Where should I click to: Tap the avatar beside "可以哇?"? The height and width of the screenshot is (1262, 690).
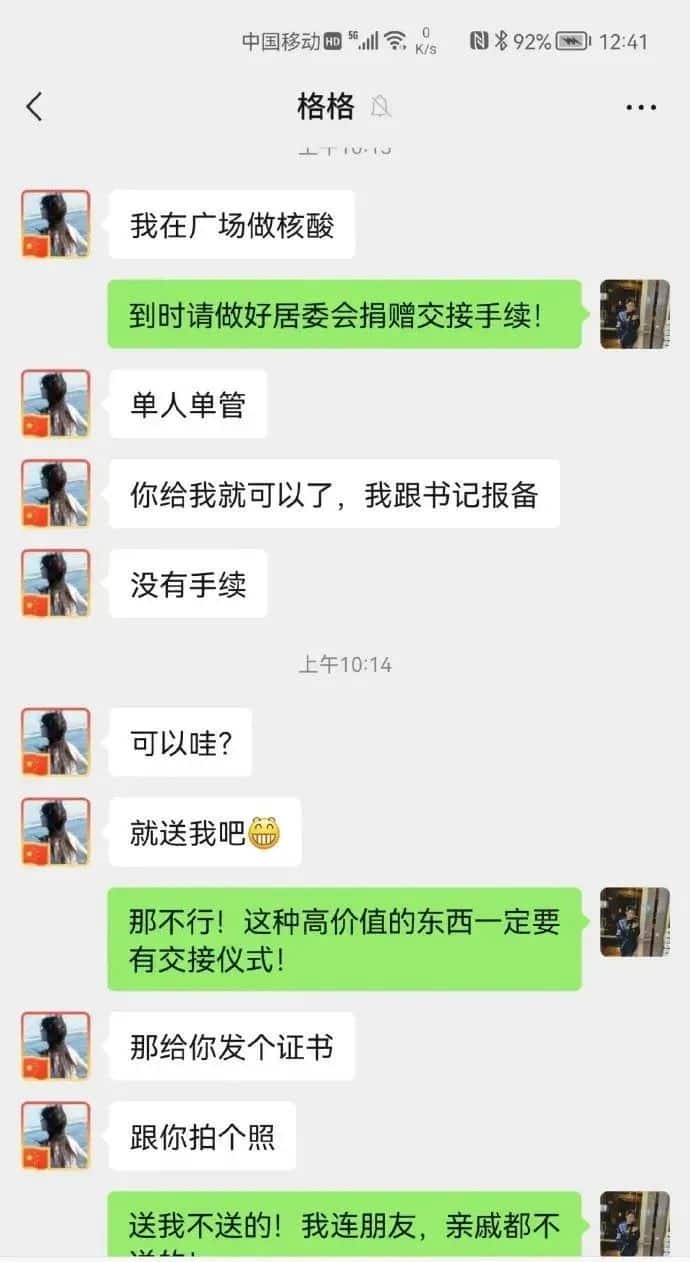[56, 742]
